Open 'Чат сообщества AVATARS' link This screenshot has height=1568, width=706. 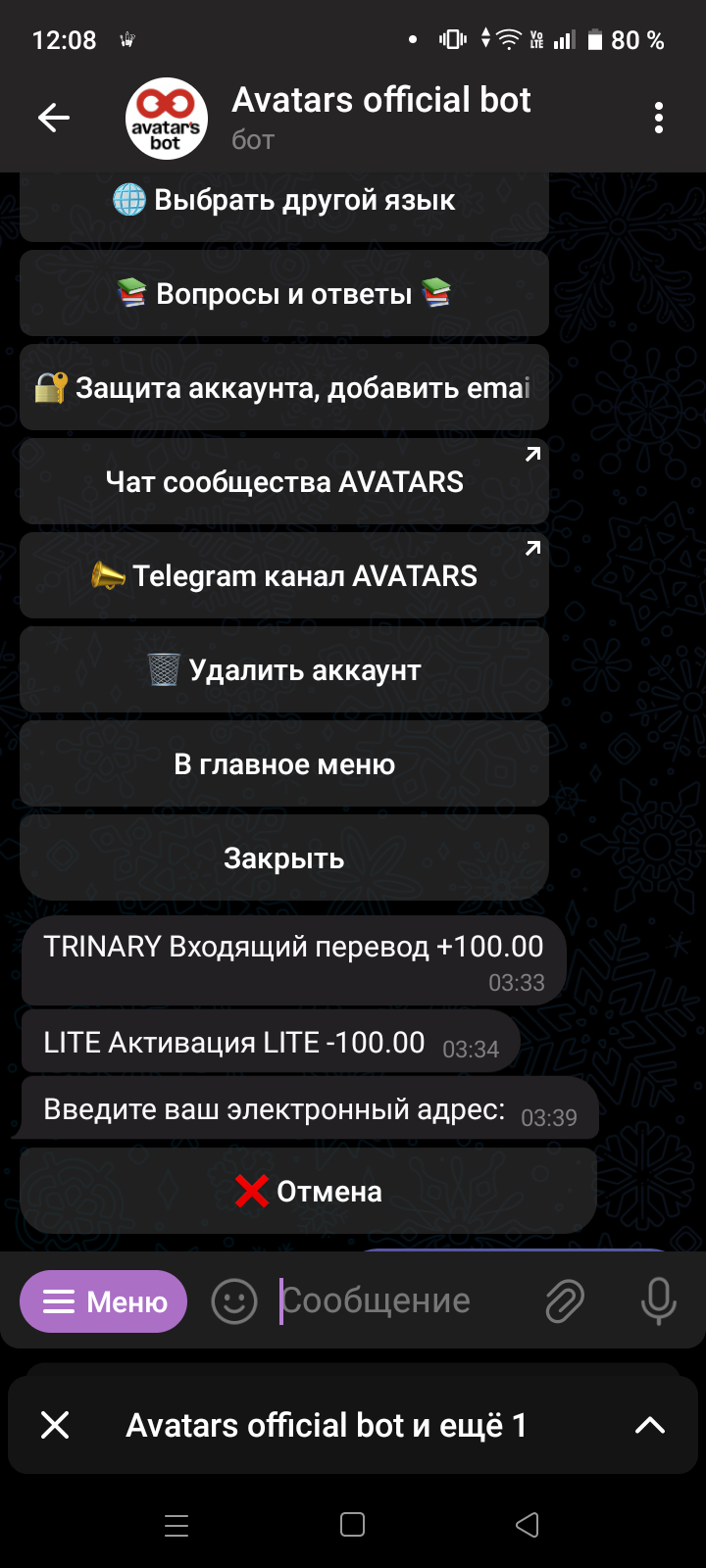point(284,482)
